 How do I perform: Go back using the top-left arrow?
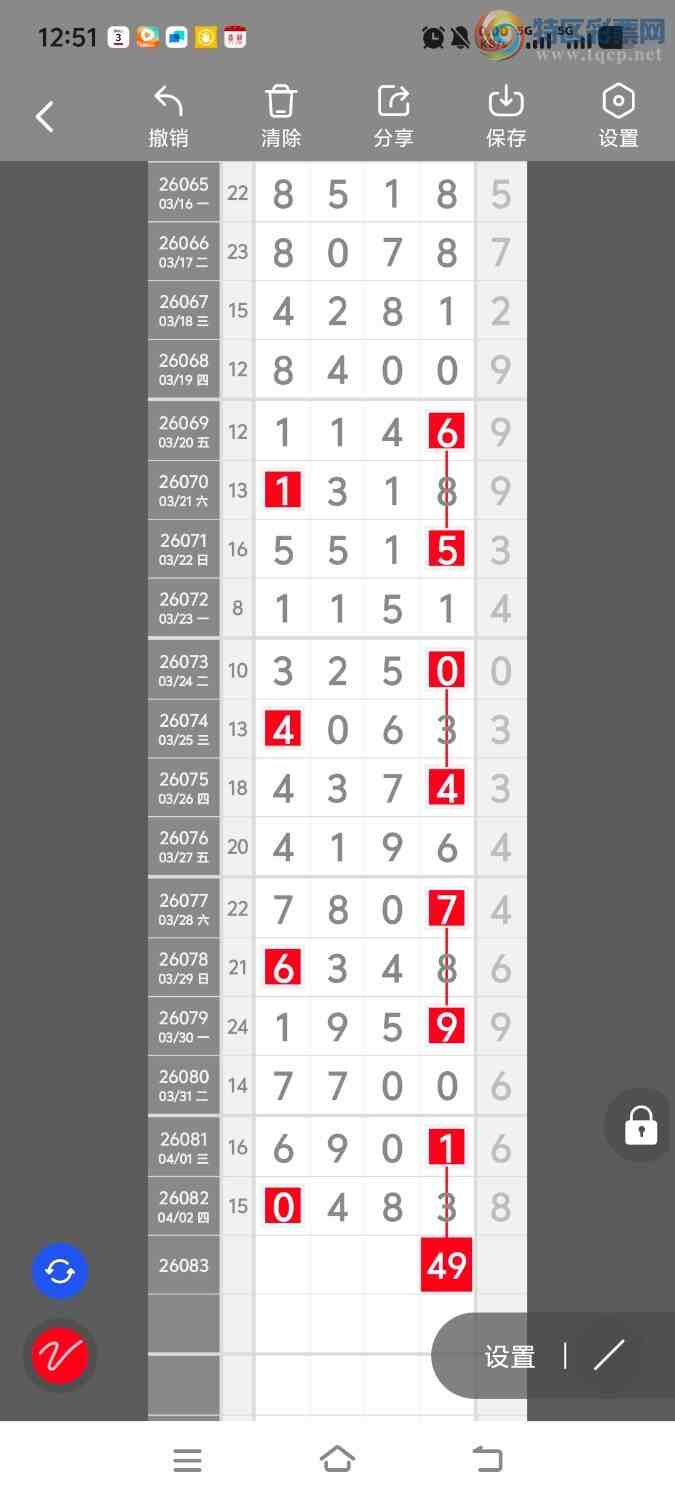click(45, 117)
